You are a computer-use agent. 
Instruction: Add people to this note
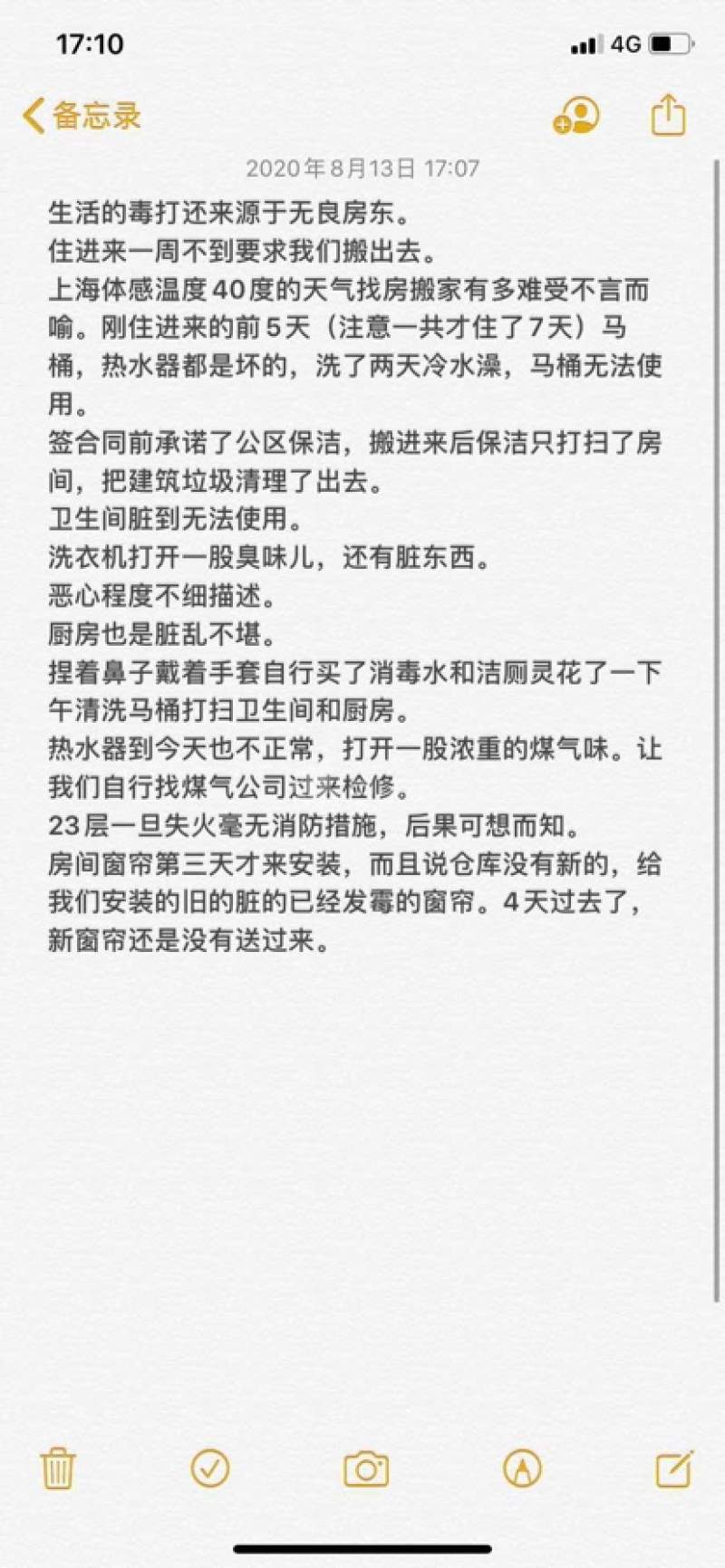pos(576,115)
